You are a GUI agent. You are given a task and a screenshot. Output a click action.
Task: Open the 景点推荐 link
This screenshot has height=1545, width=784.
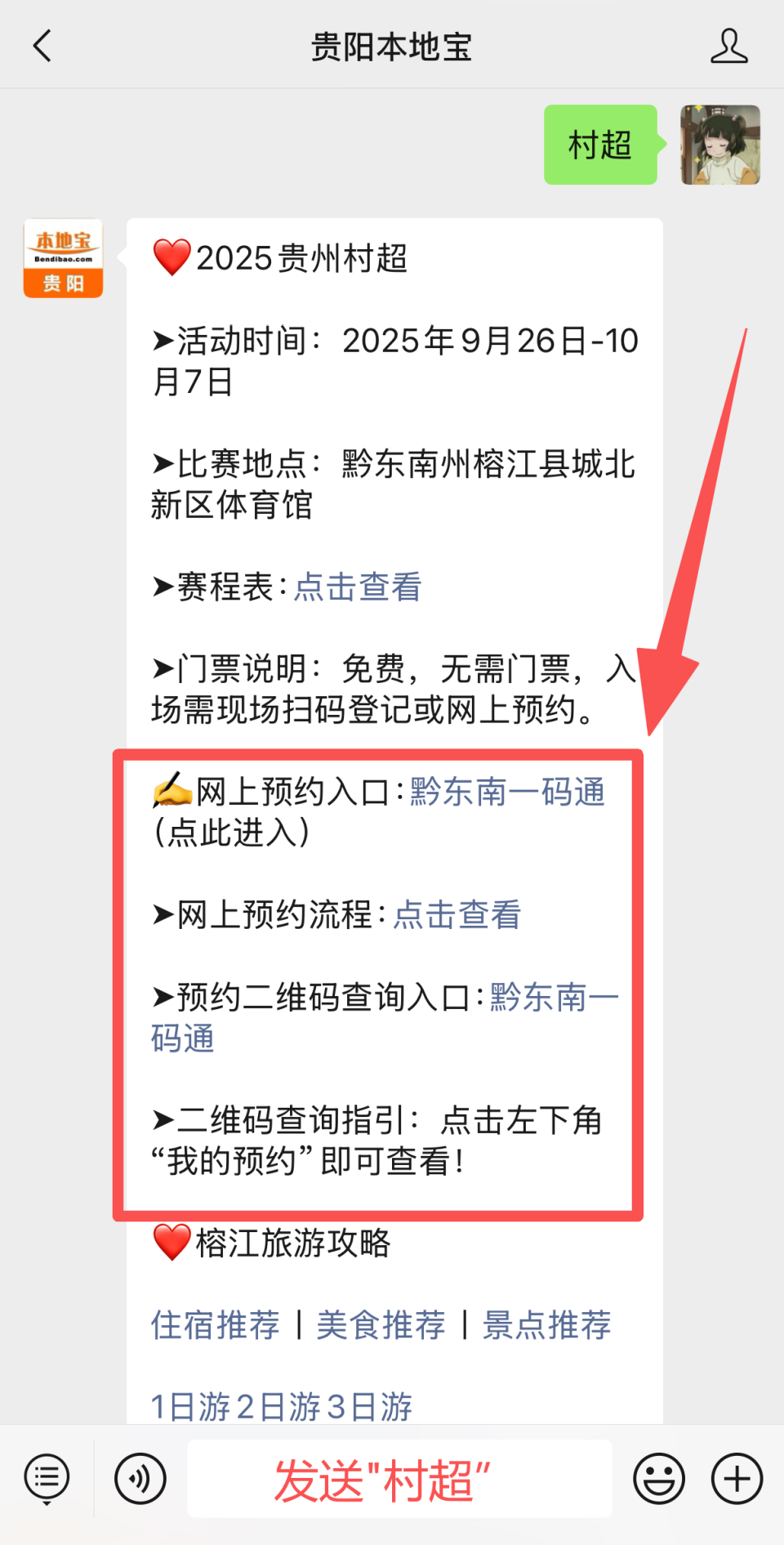coord(547,1324)
